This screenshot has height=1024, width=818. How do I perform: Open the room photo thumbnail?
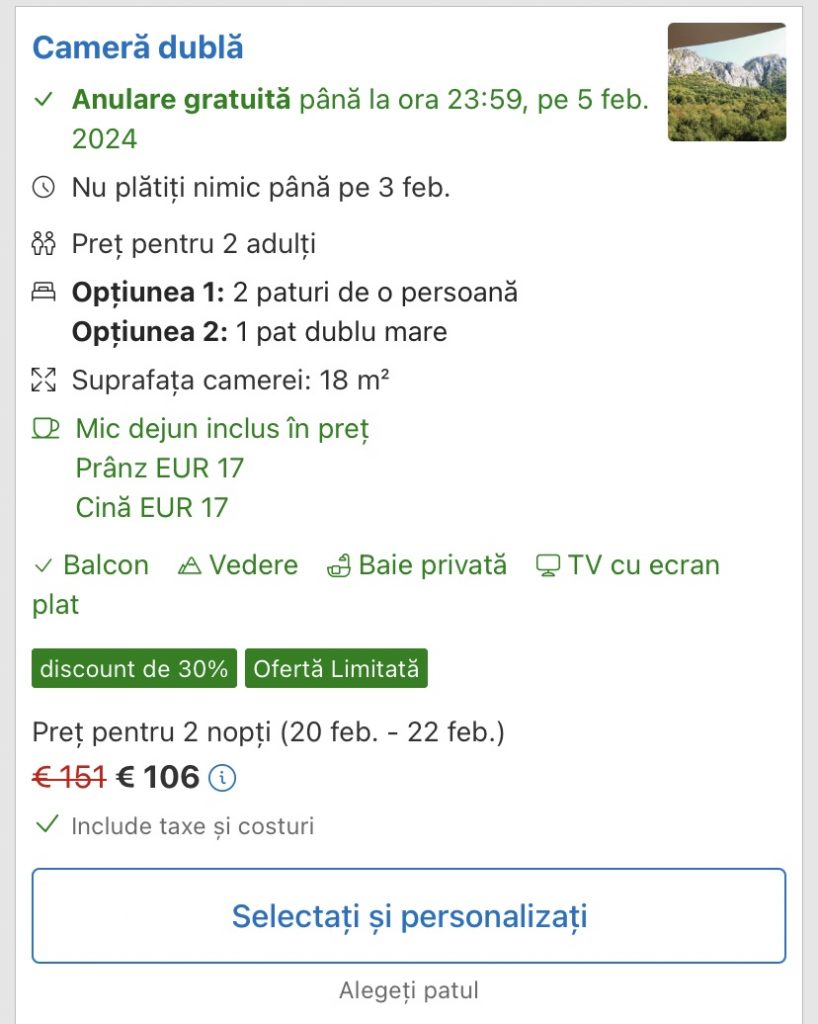(726, 82)
